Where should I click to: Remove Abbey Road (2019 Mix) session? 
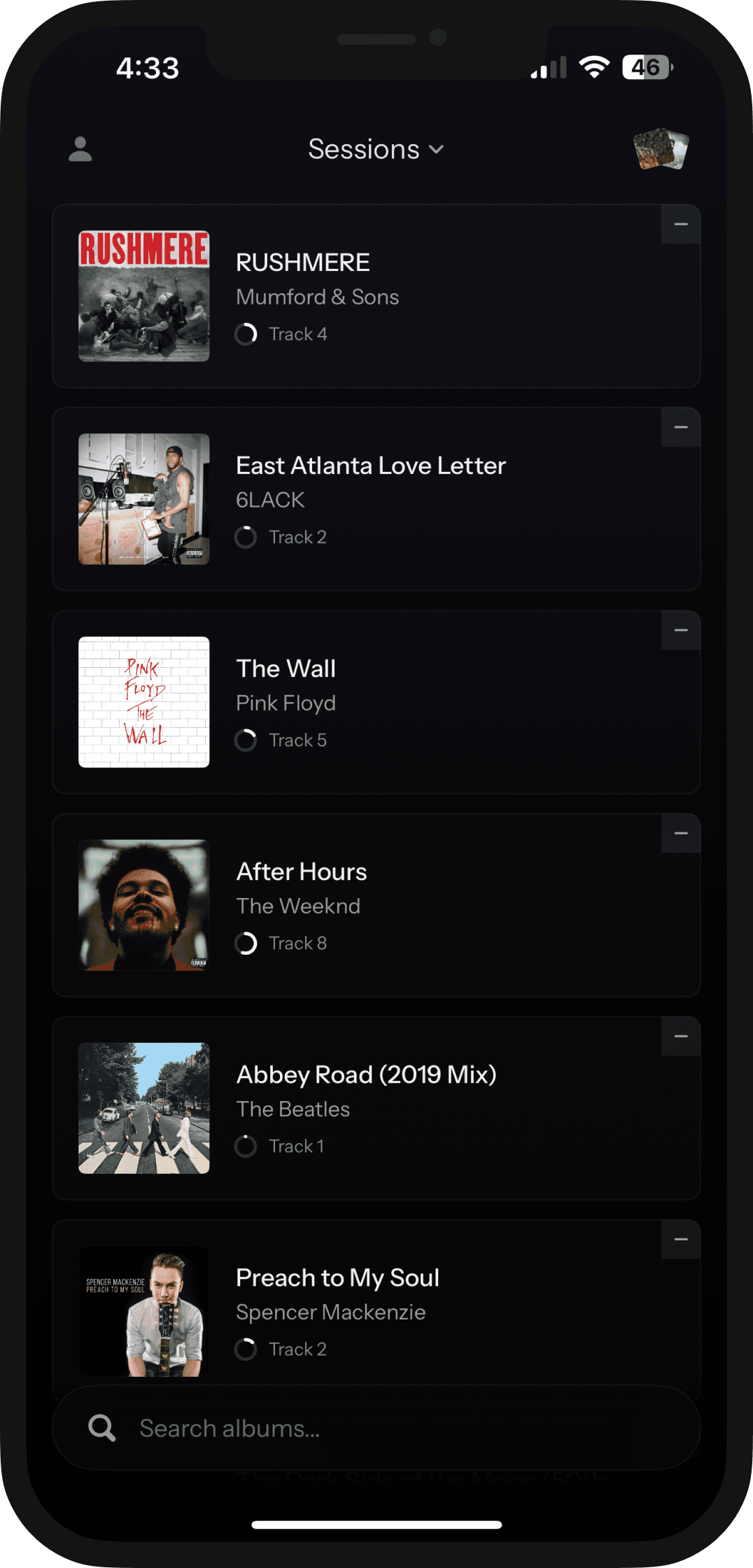tap(681, 1037)
